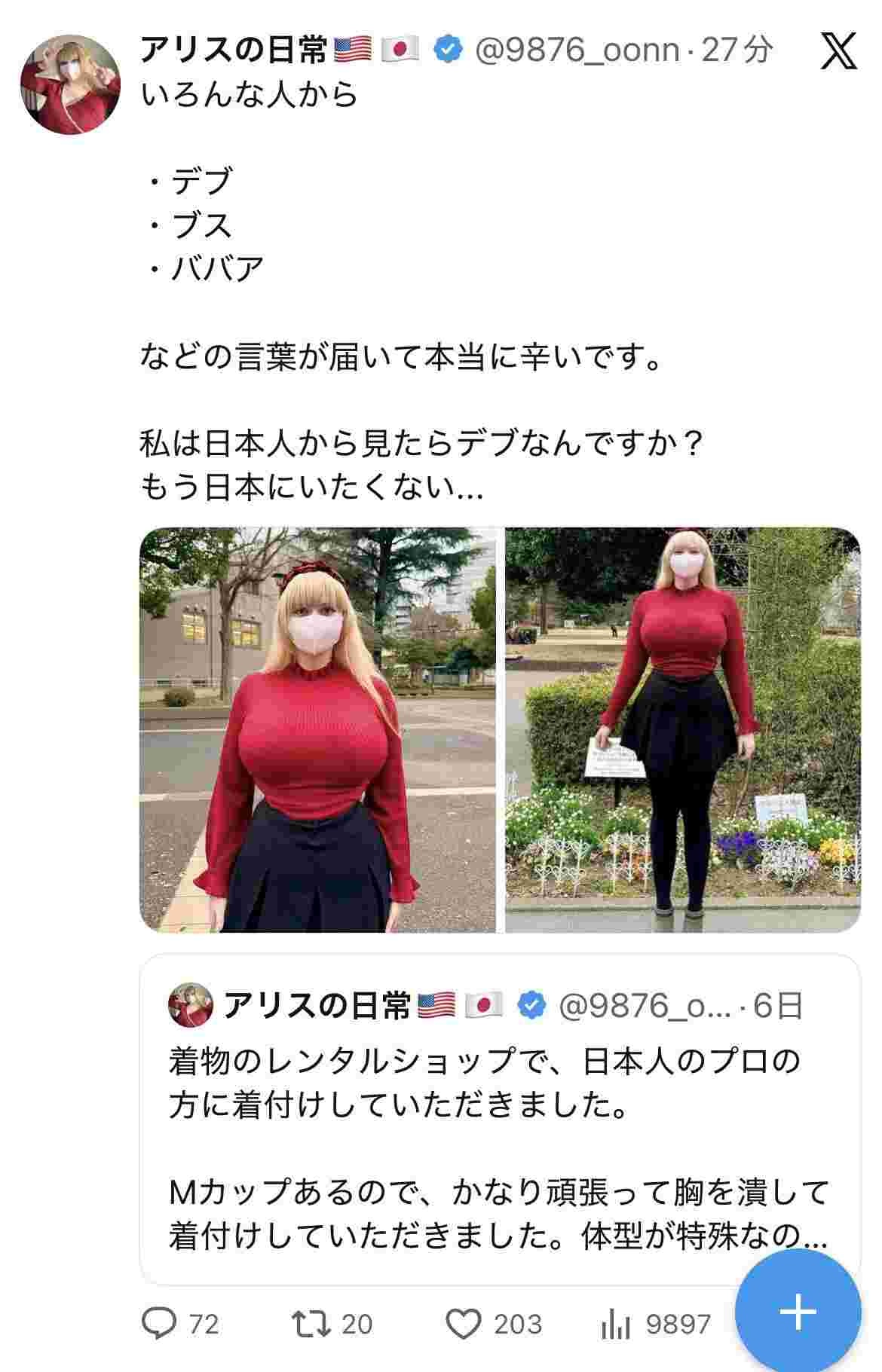The width and height of the screenshot is (882, 1372).
Task: Open the left photo with red sweater close-up
Action: tap(317, 729)
